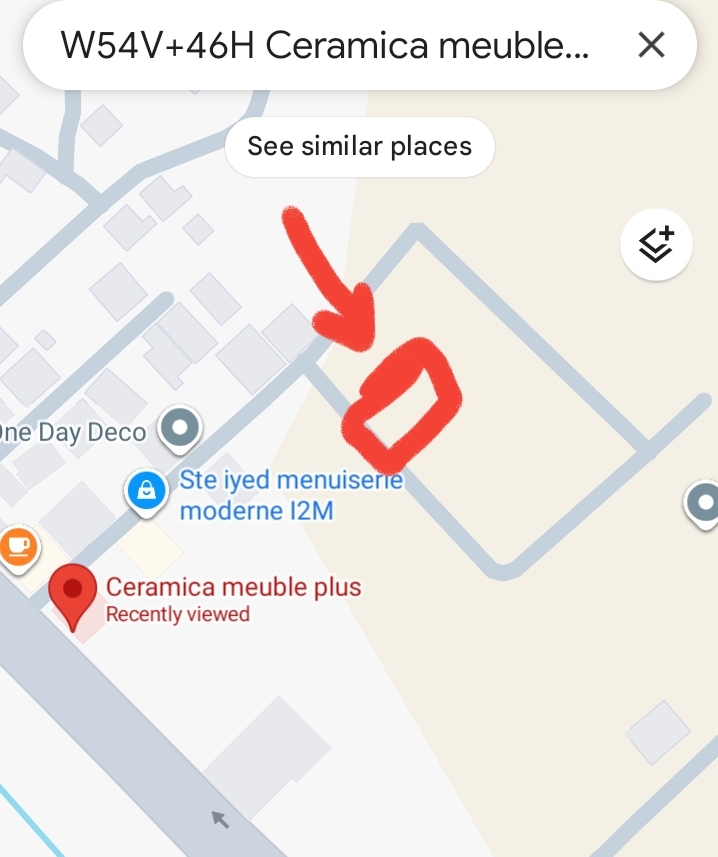Select the One Day Deco map pin
Image resolution: width=718 pixels, height=857 pixels.
pos(181,429)
